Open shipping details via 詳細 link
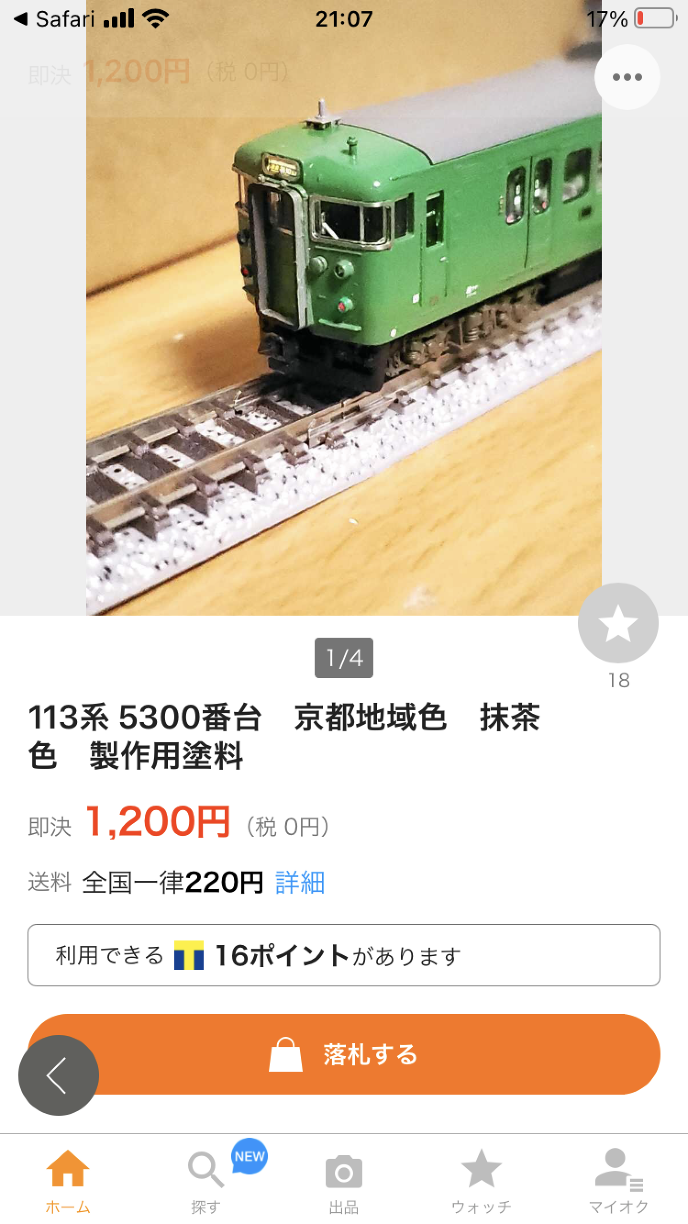688x1224 pixels. [300, 882]
